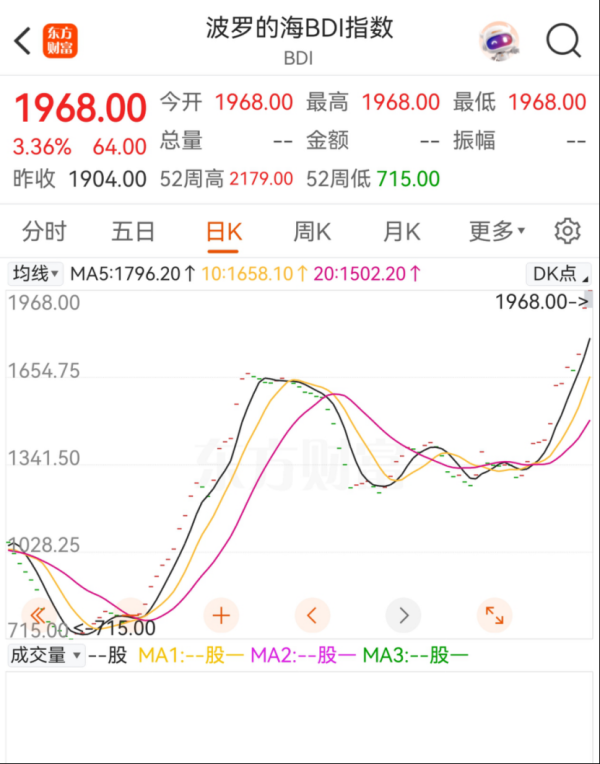Move chart left with the single left arrow
This screenshot has height=764, width=600.
[x=312, y=614]
